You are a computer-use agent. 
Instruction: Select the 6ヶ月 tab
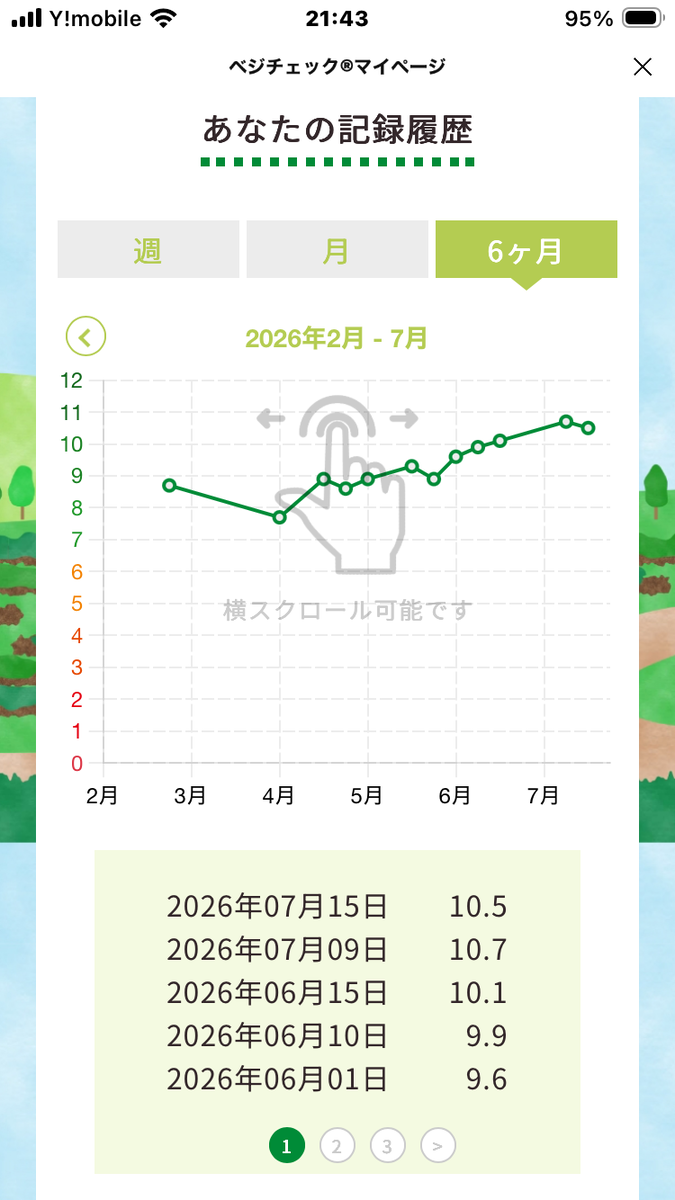[526, 250]
